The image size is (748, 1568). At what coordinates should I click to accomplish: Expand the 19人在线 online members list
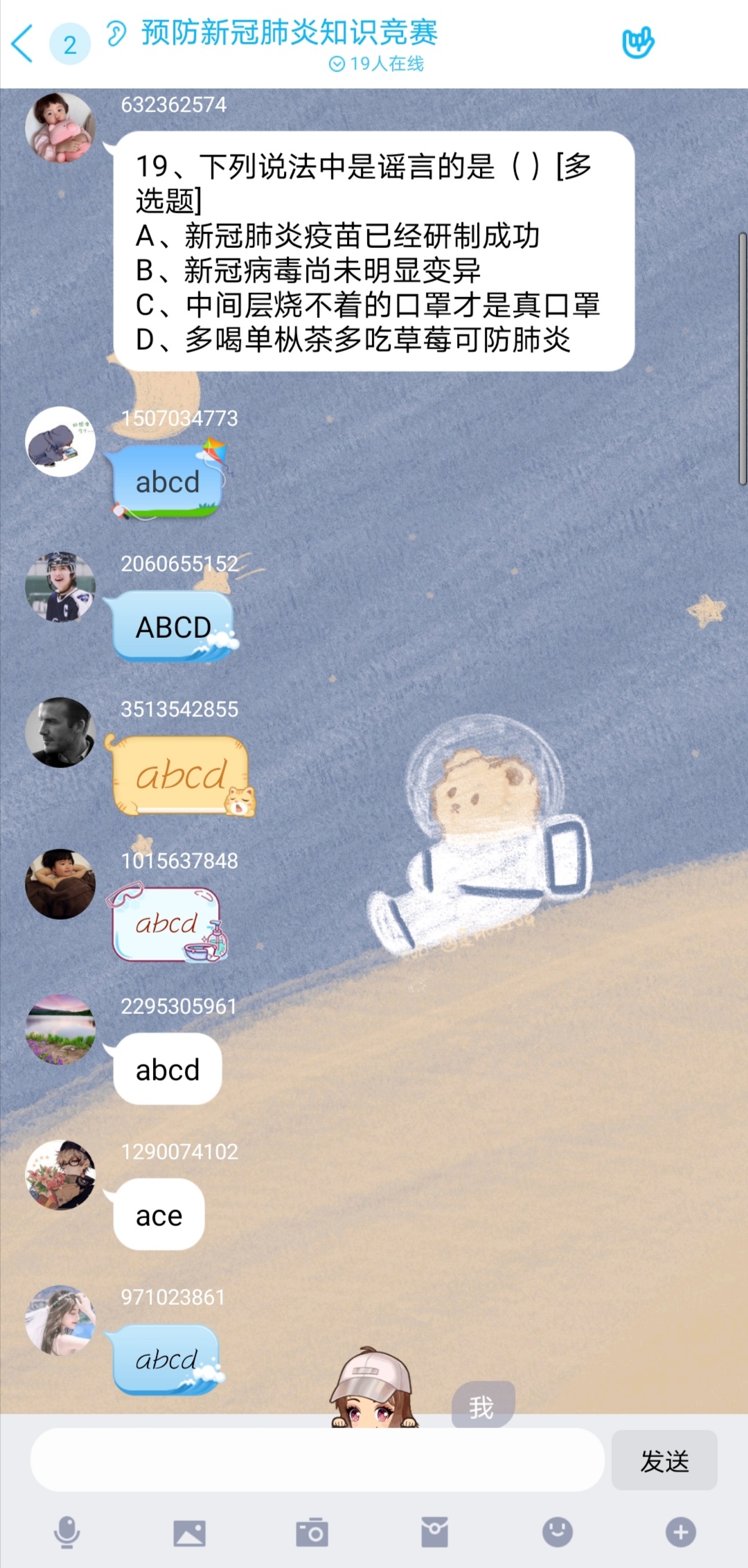tap(376, 64)
